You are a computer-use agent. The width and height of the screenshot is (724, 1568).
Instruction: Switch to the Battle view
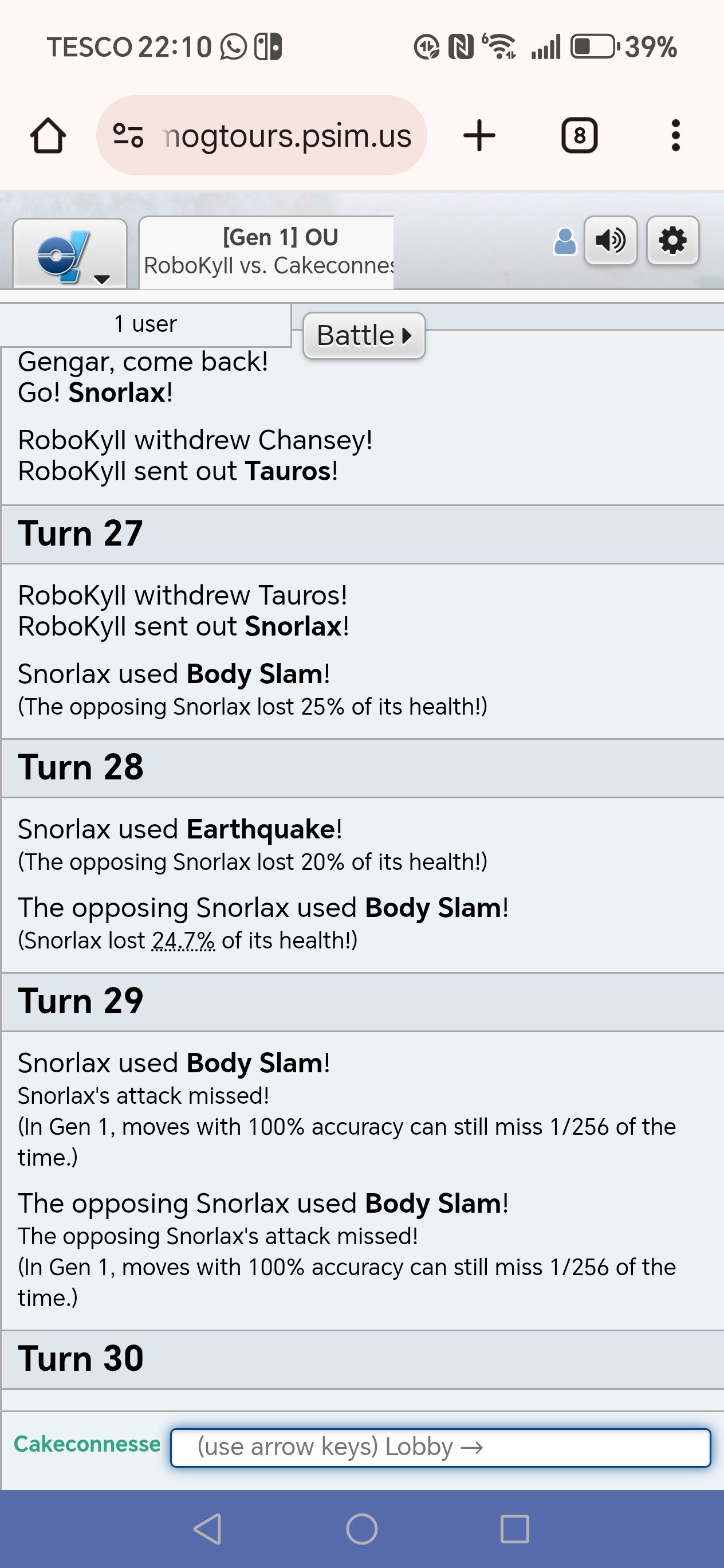364,335
